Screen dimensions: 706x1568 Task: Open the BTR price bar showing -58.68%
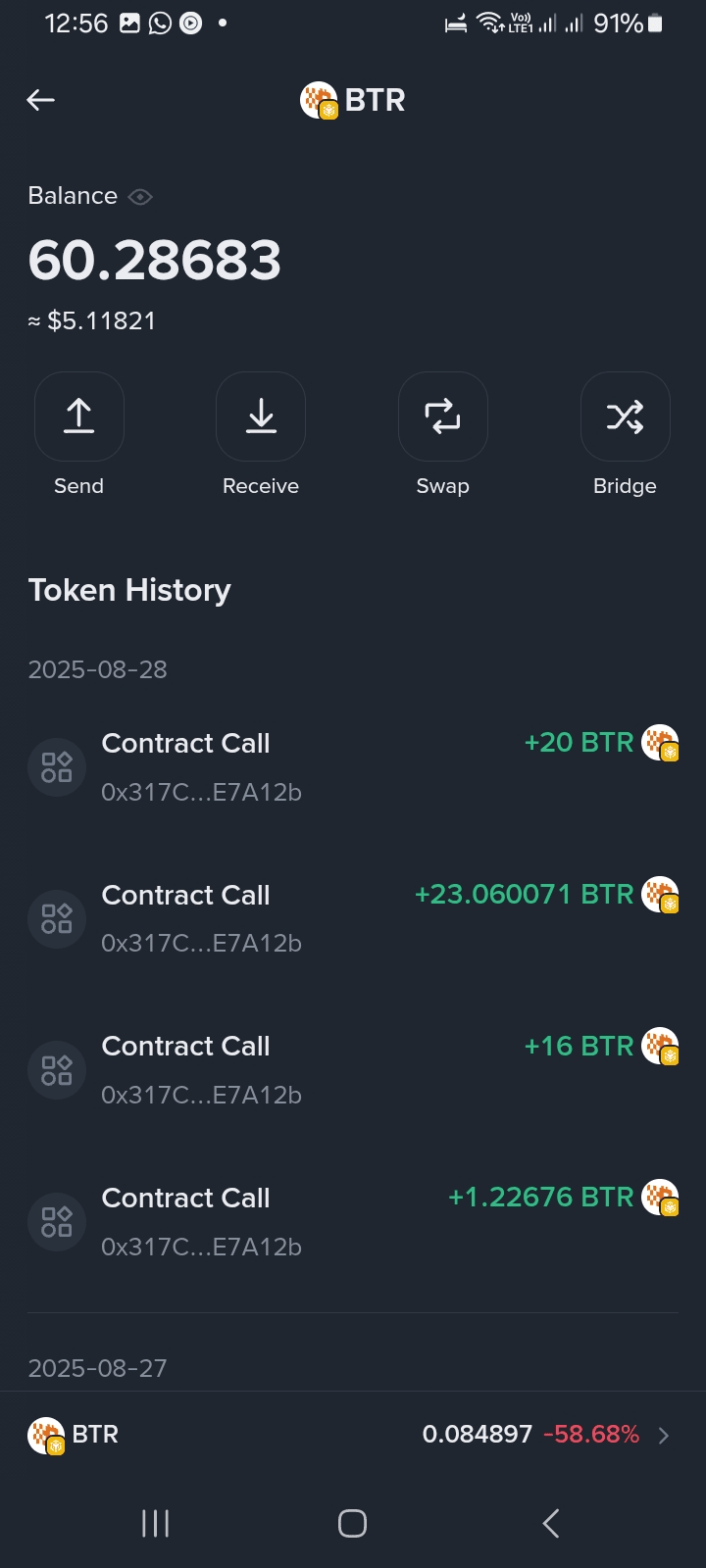coord(353,1435)
